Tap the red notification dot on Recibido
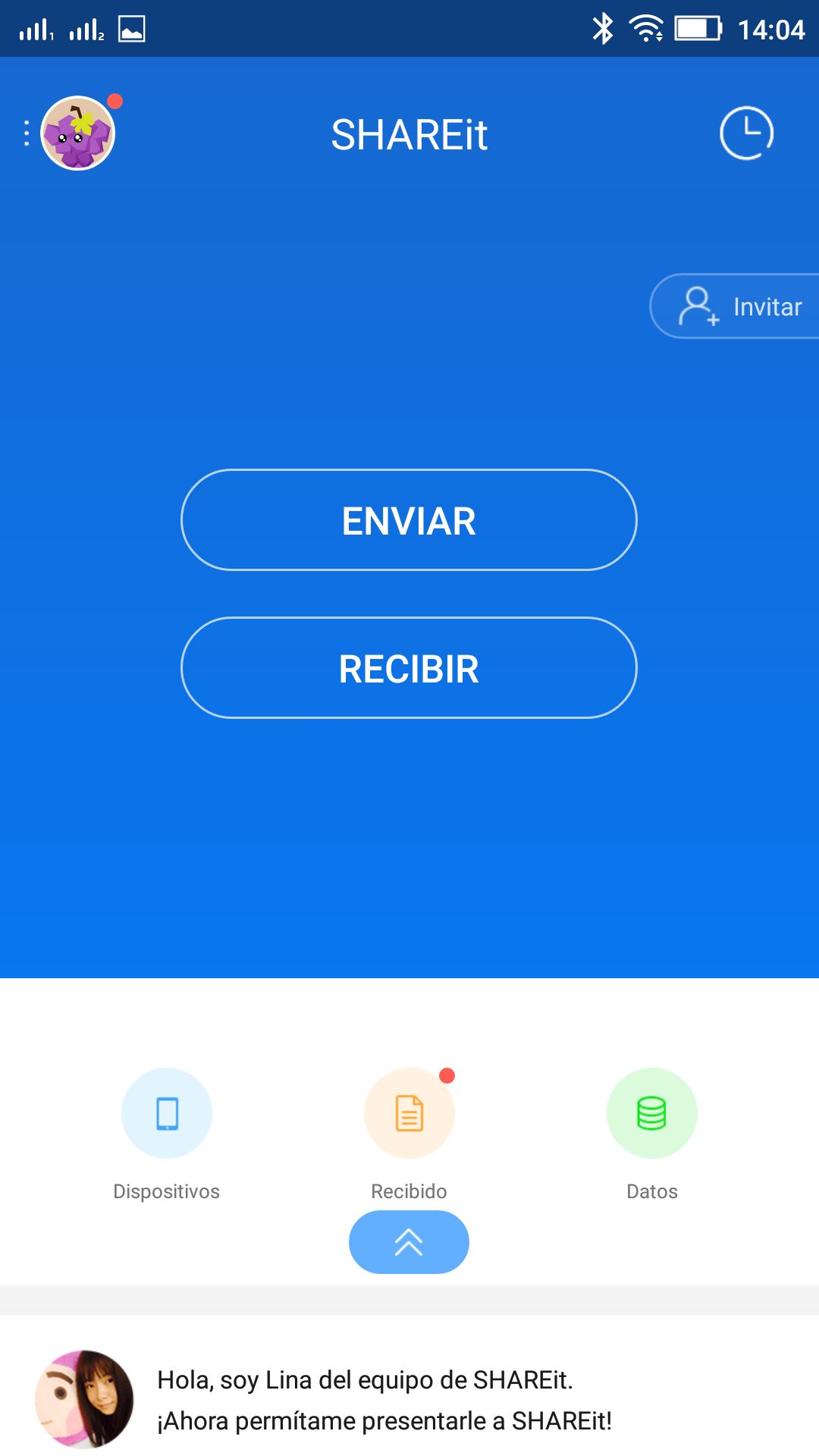Viewport: 819px width, 1456px height. tap(447, 1074)
